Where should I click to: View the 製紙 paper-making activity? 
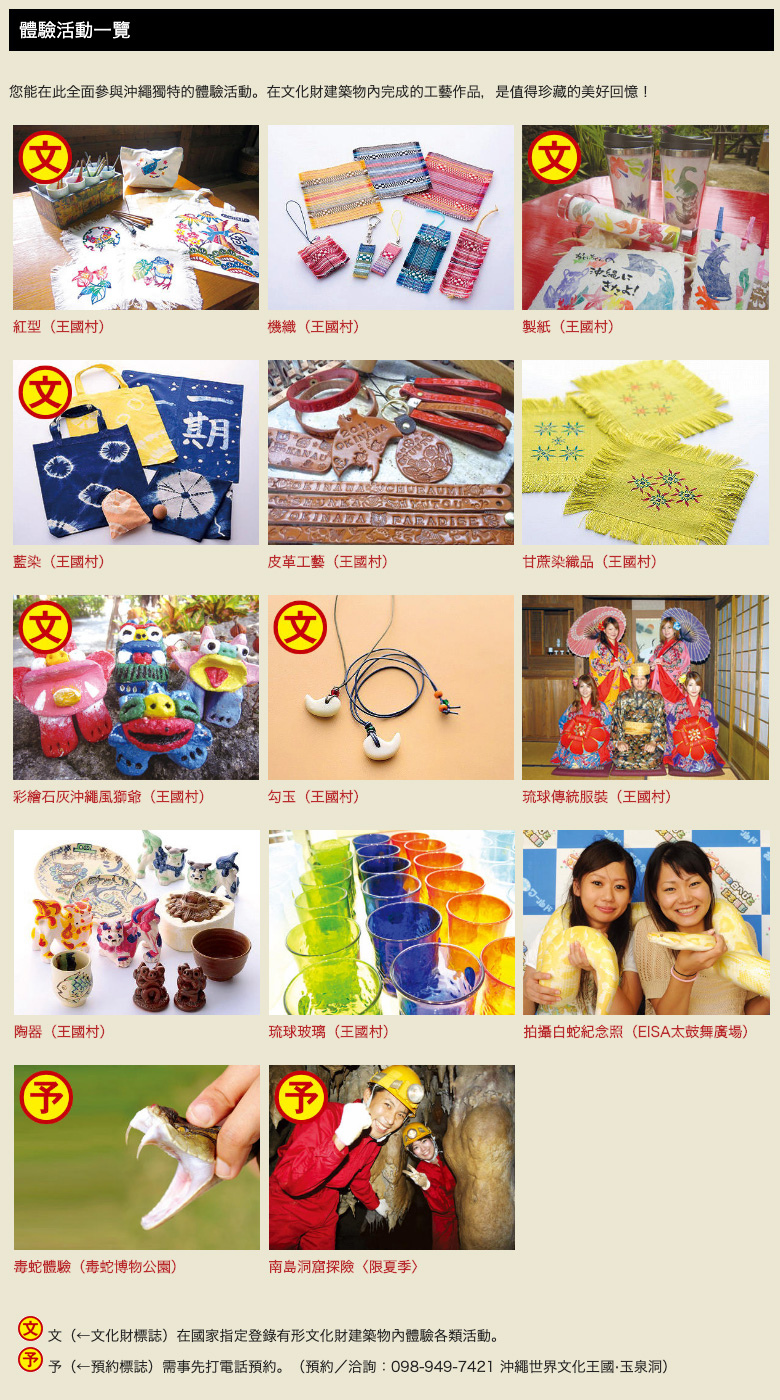point(645,218)
